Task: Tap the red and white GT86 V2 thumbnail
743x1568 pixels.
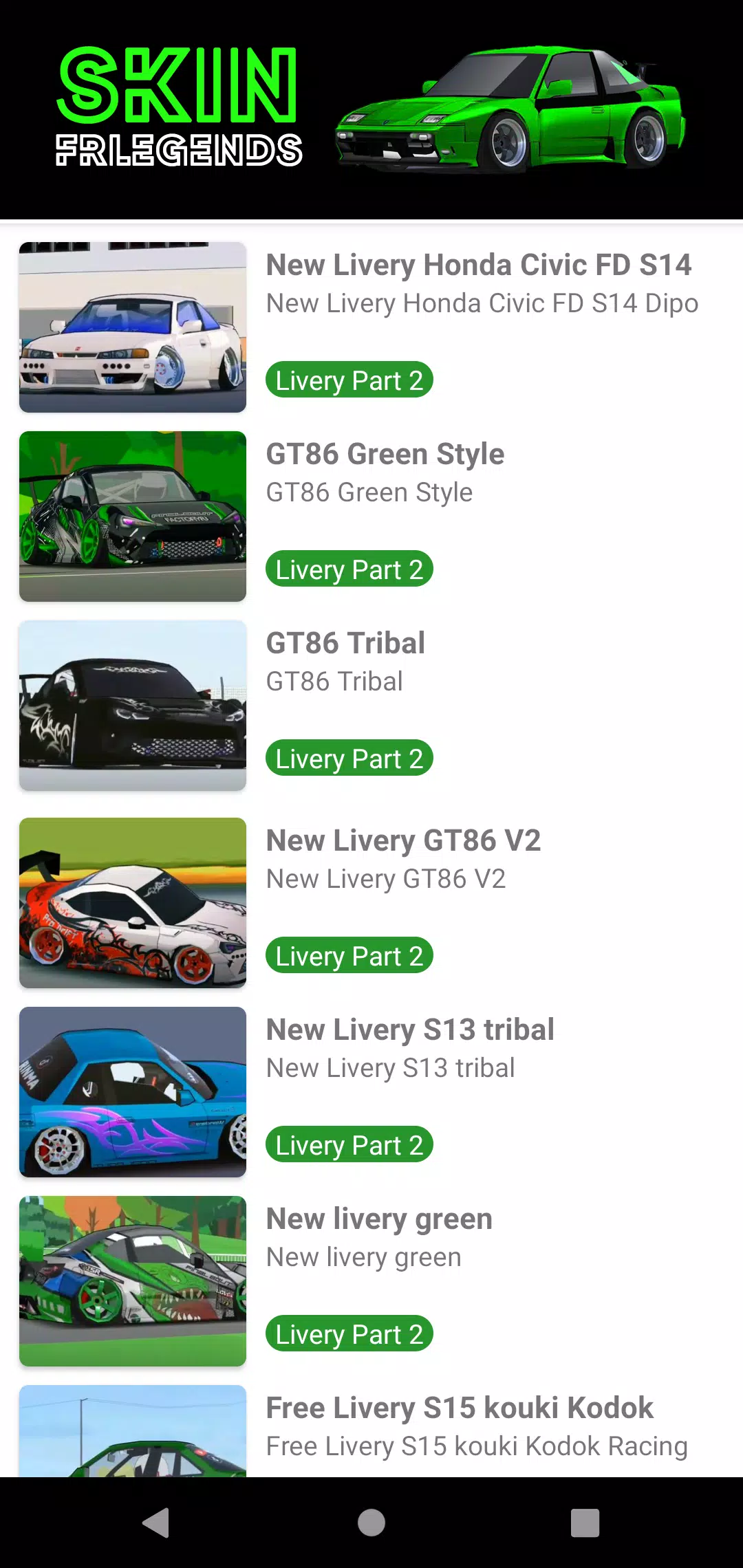Action: point(133,903)
